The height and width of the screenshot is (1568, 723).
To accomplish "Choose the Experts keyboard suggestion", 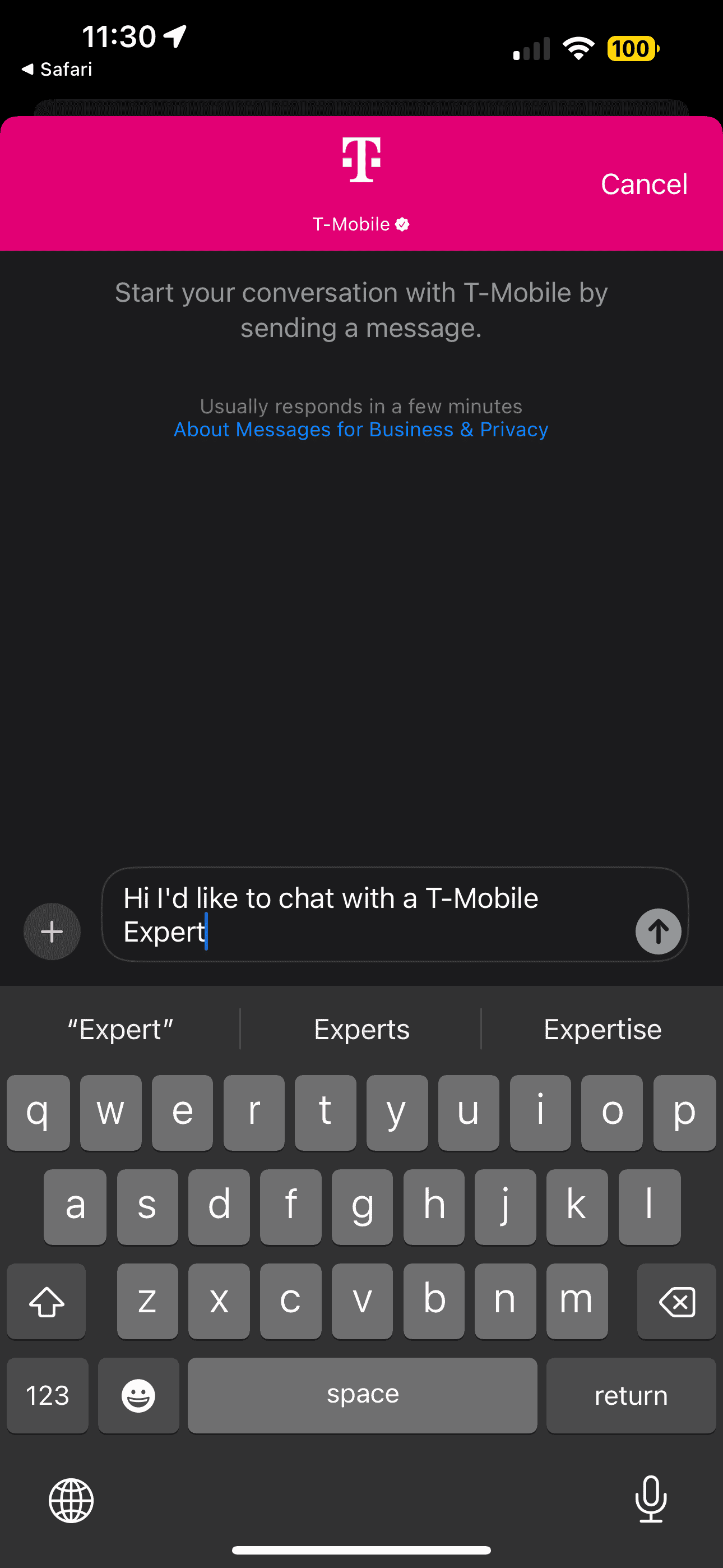I will (361, 1029).
